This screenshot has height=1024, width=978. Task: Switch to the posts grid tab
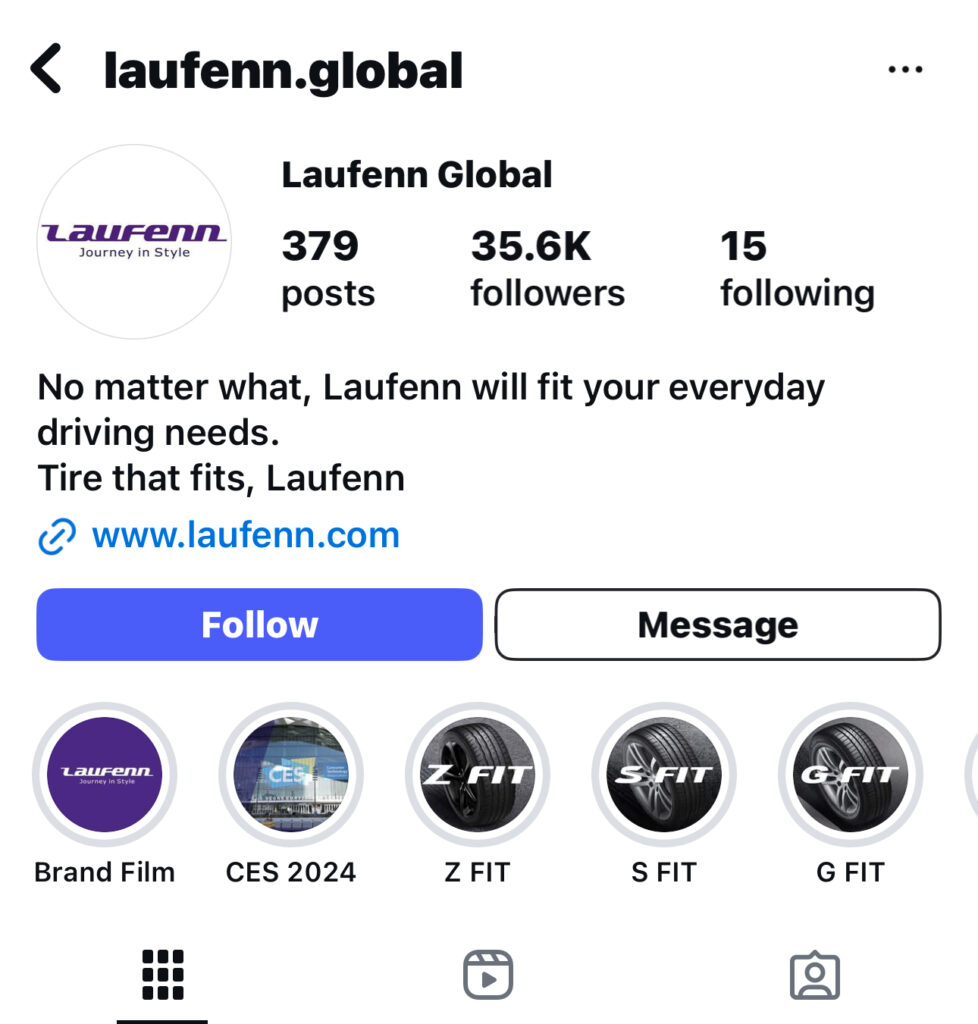click(163, 974)
